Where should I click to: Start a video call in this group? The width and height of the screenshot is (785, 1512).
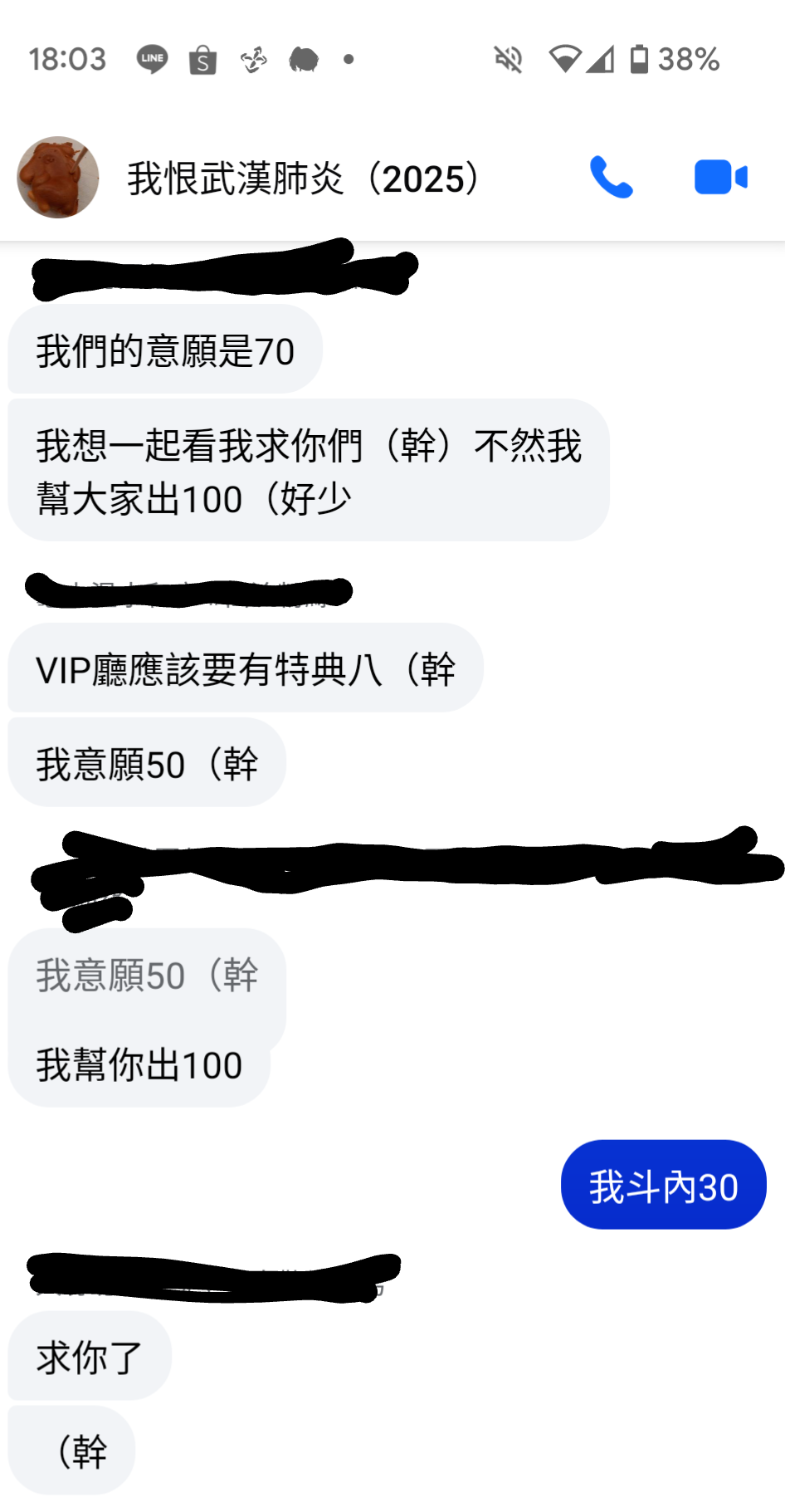pyautogui.click(x=719, y=178)
